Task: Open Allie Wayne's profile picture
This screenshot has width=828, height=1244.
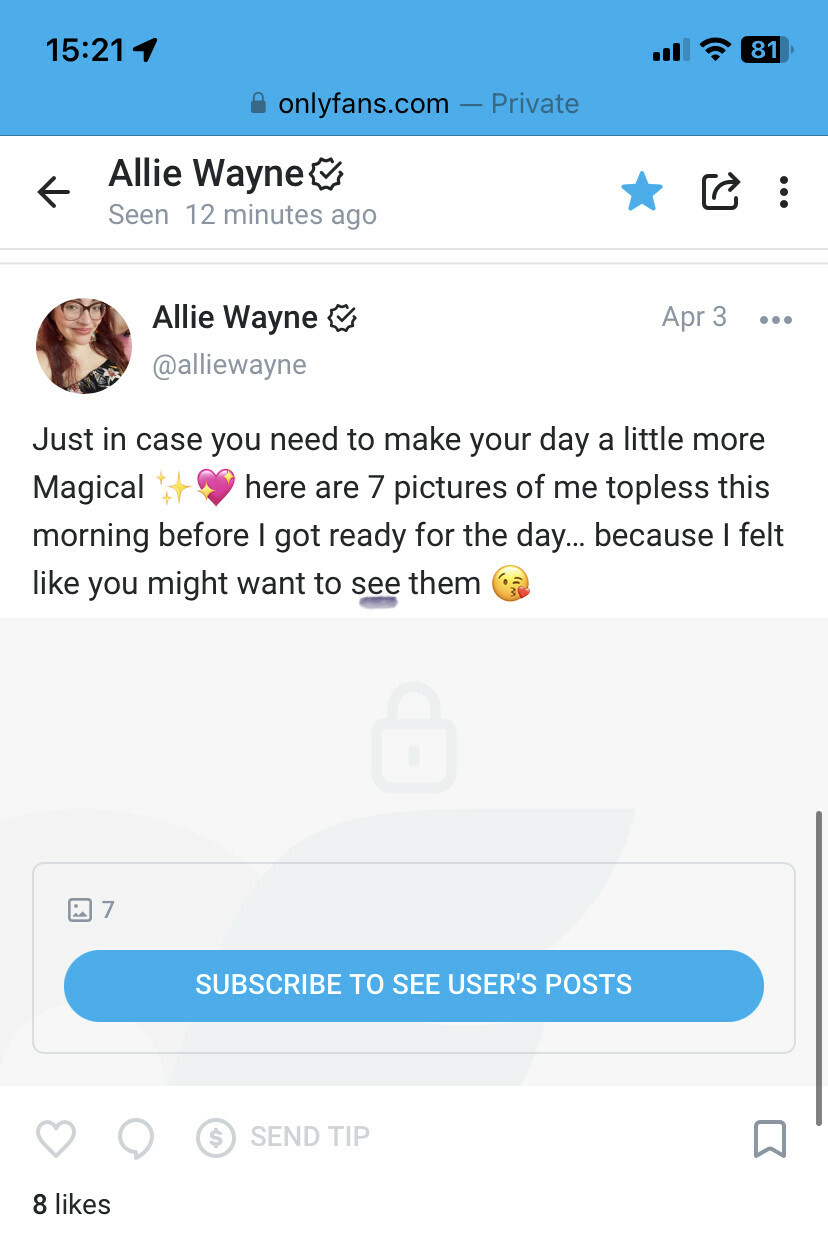Action: coord(84,345)
